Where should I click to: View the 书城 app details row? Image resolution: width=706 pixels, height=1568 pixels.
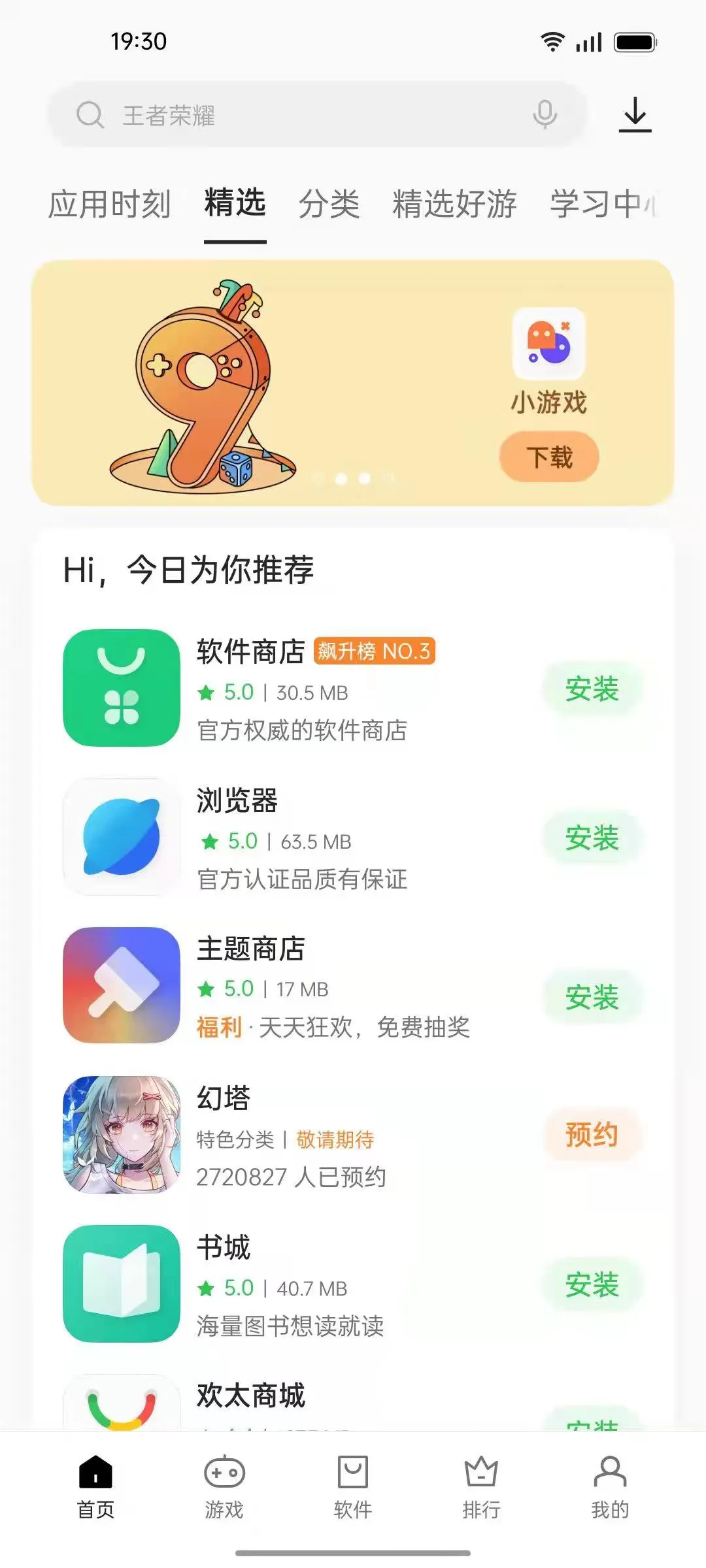pyautogui.click(x=294, y=1284)
